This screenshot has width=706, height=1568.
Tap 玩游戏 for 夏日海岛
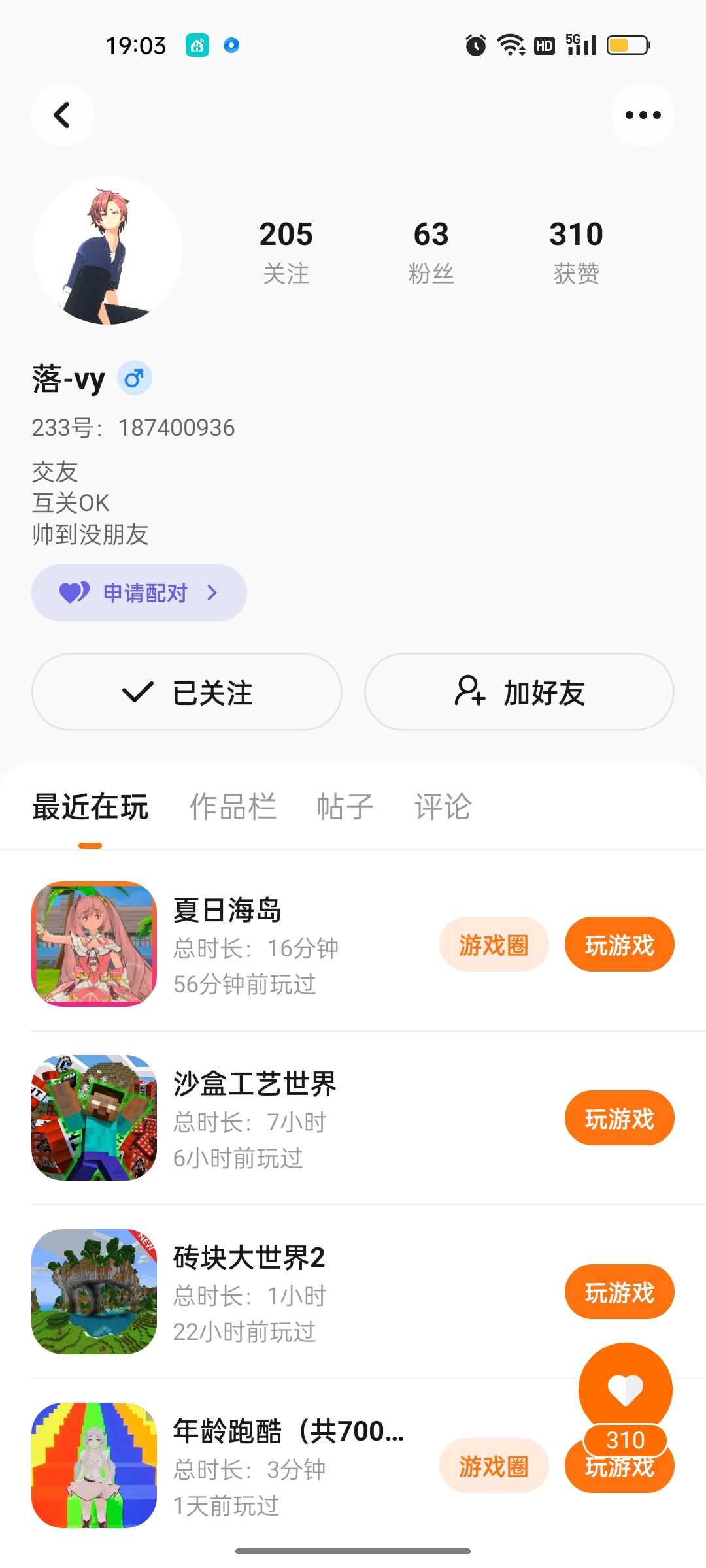tap(619, 945)
